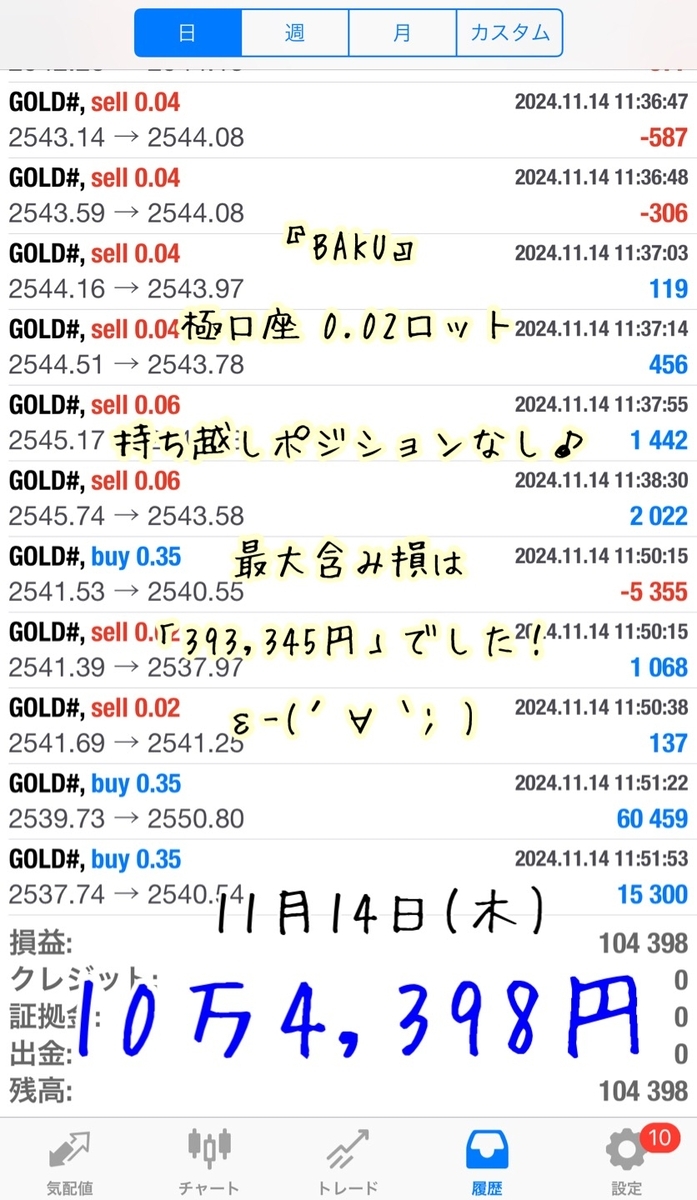Go to the チャート chart tab
This screenshot has height=1200, width=697.
(x=209, y=1160)
